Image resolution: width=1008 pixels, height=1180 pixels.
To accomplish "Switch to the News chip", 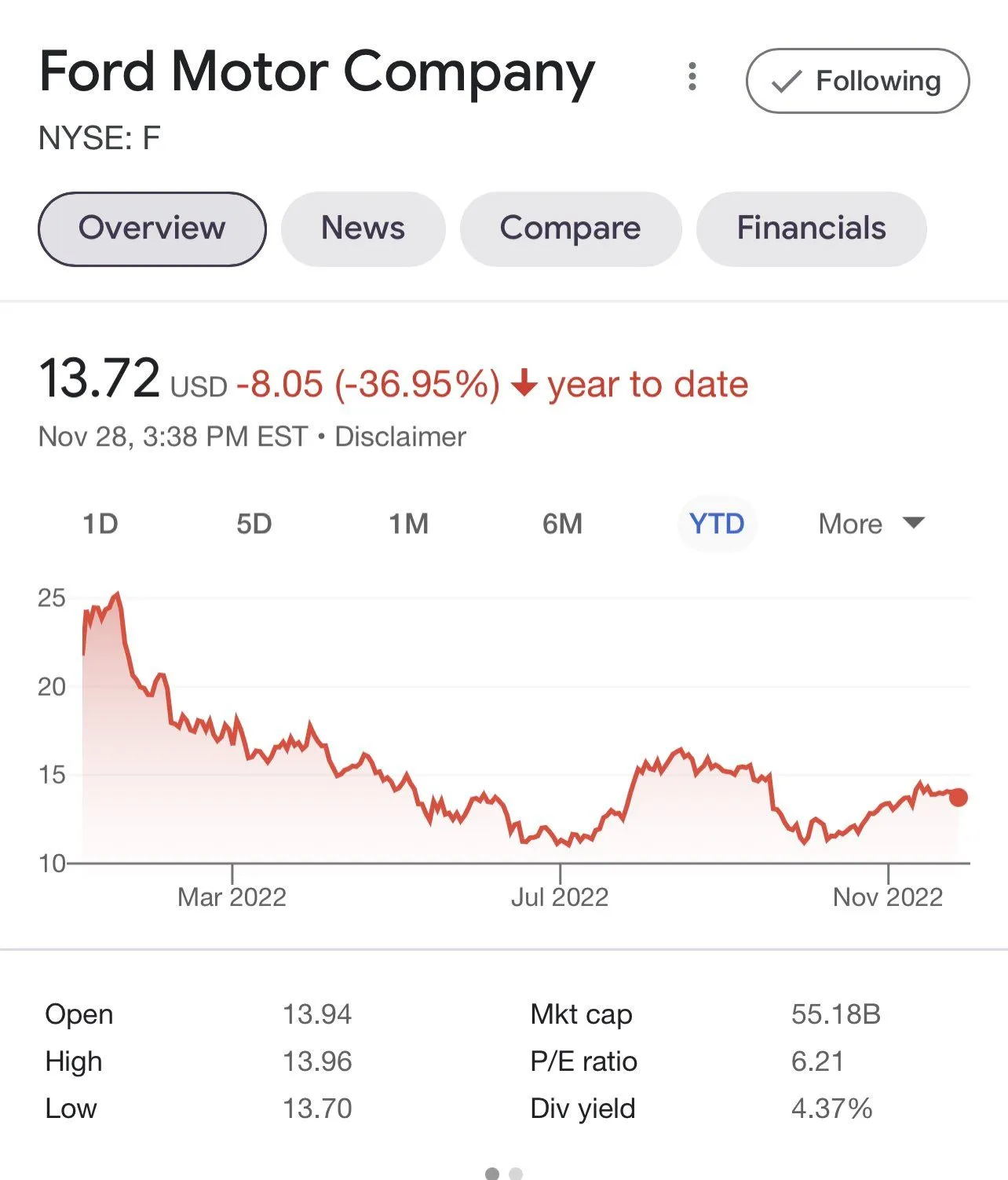I will pos(363,228).
